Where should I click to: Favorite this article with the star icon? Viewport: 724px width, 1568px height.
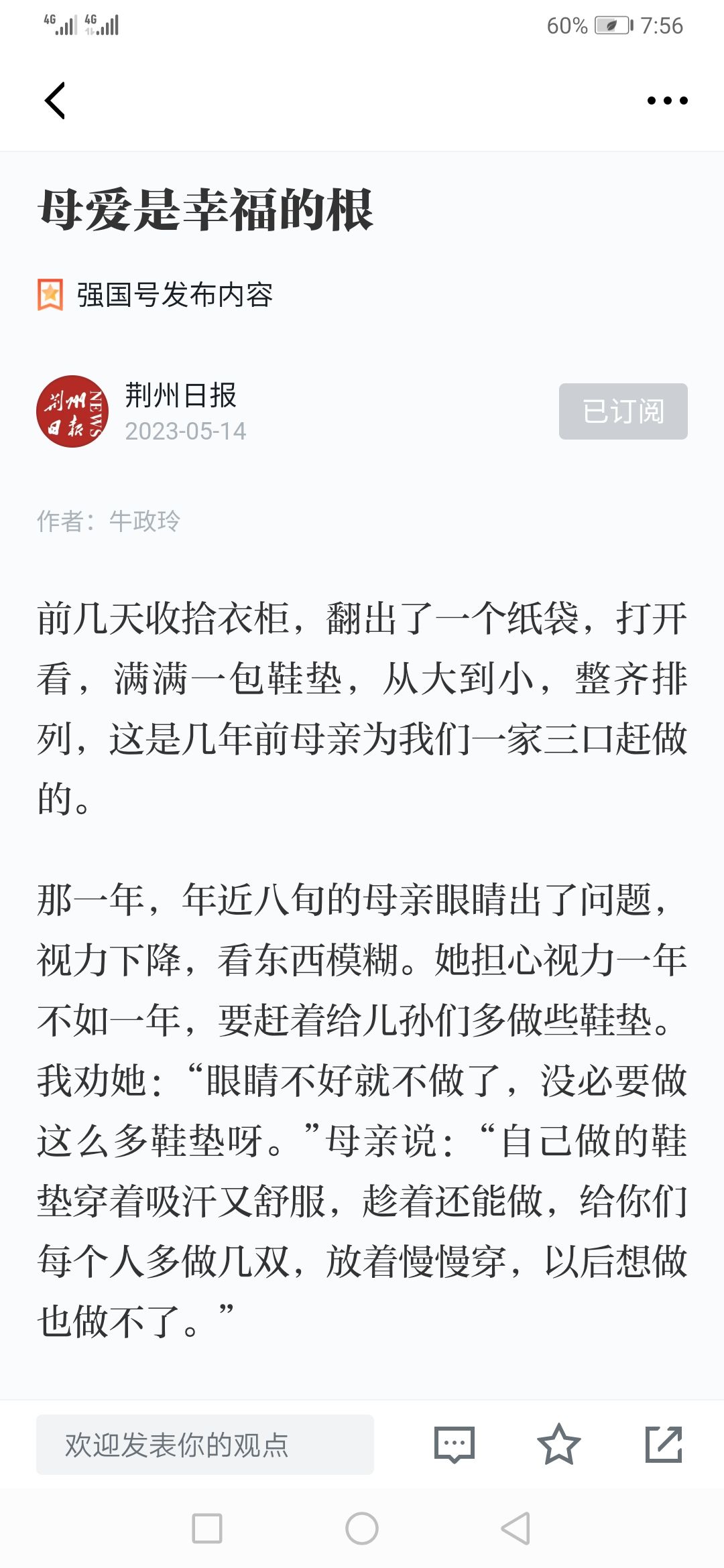click(558, 1444)
